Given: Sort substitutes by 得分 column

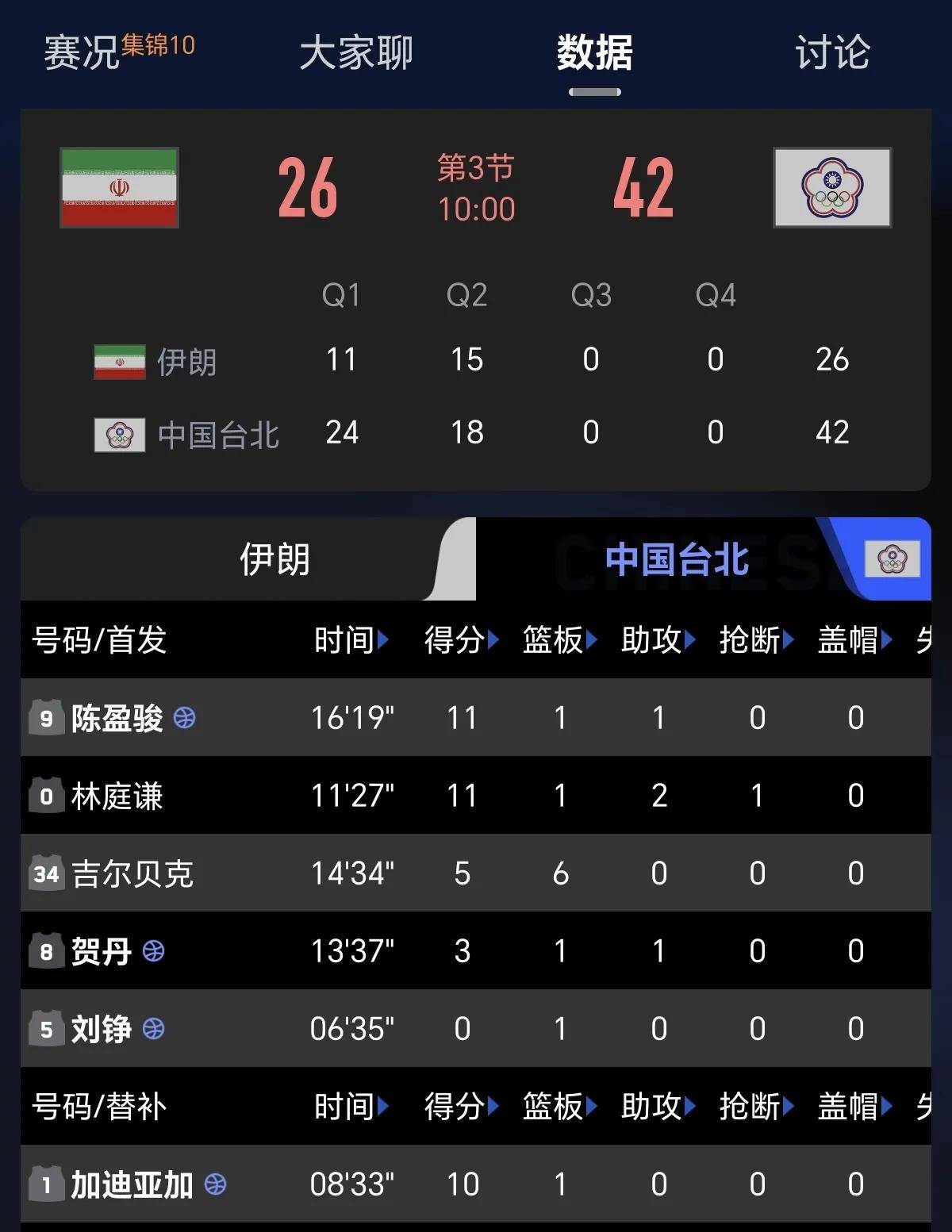Looking at the screenshot, I should (461, 1106).
